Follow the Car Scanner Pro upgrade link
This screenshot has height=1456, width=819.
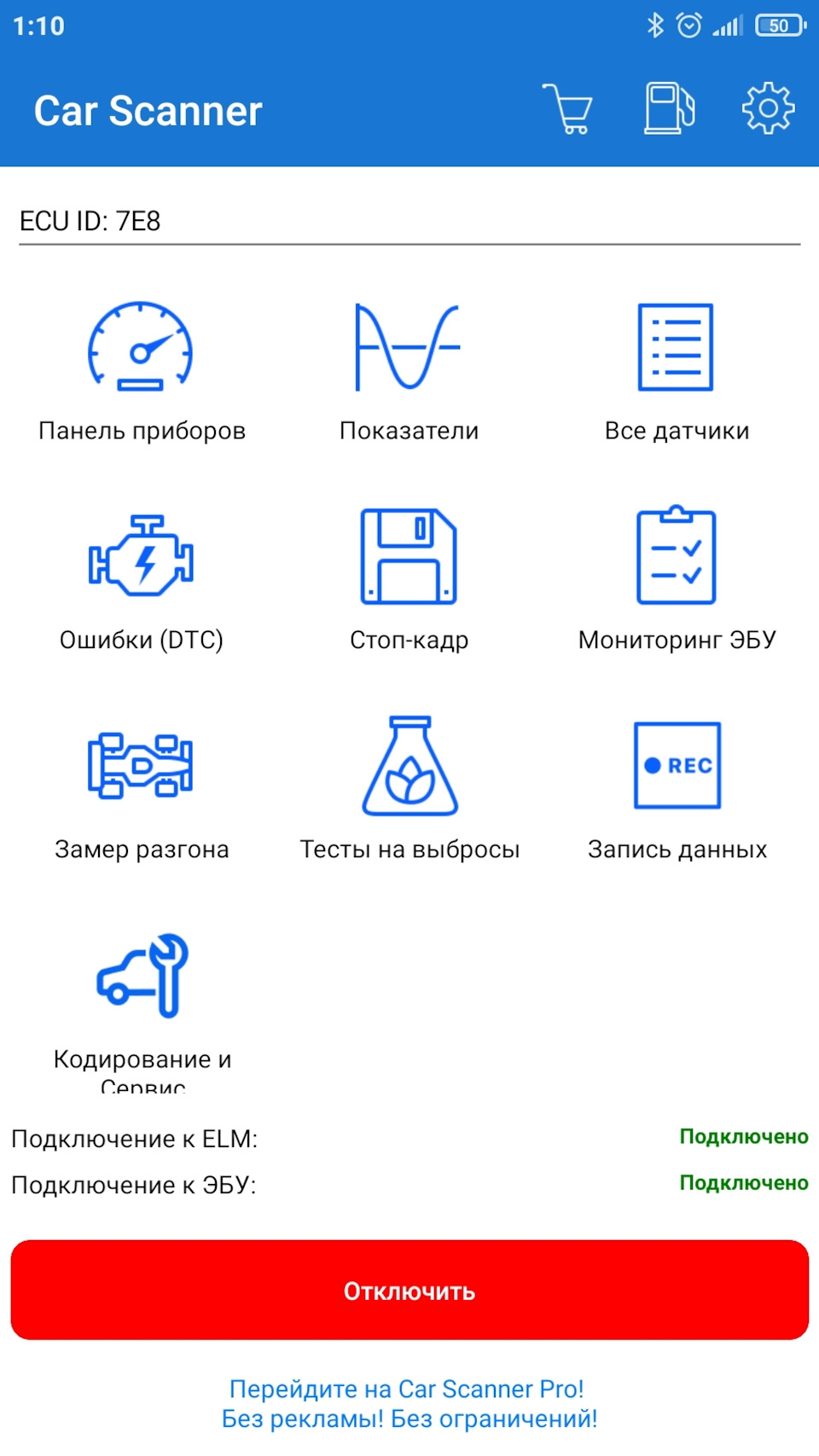409,1403
